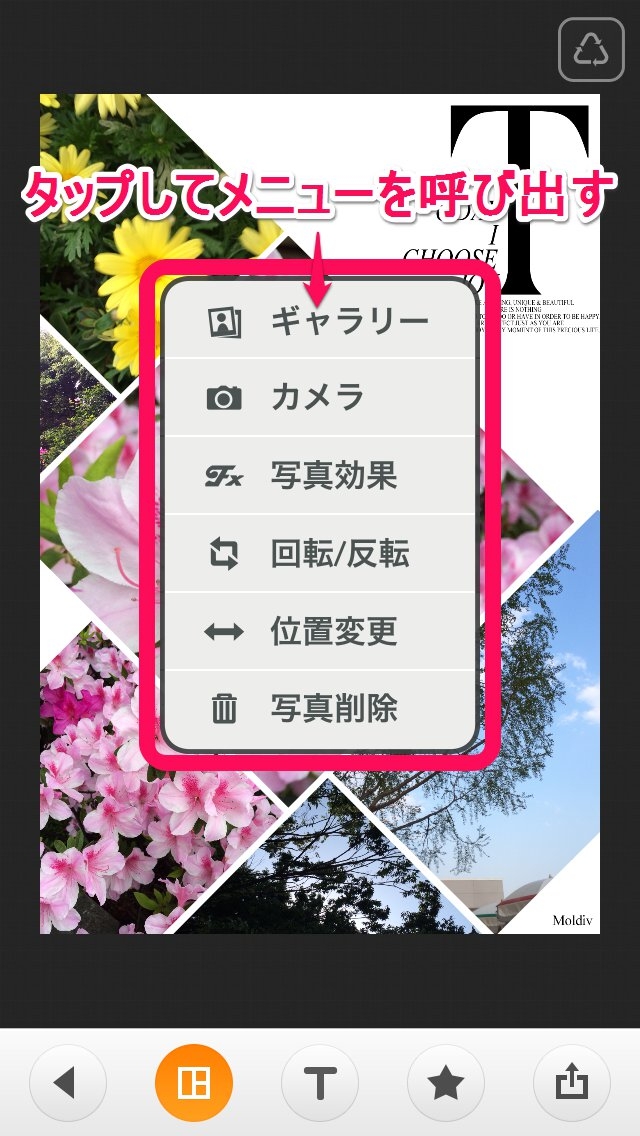Viewport: 640px width, 1136px height.
Task: Share or export the collage
Action: point(572,1083)
